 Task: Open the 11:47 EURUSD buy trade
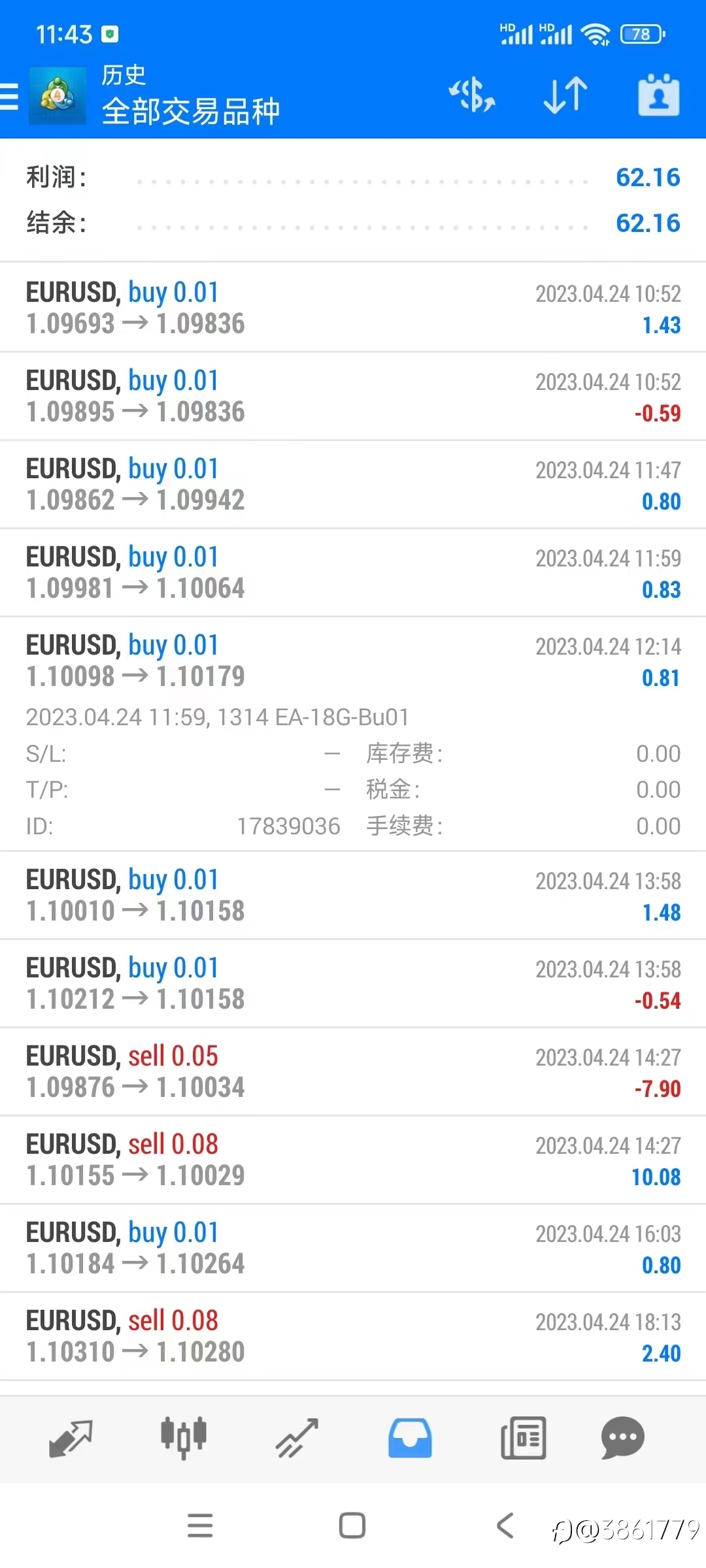tap(353, 484)
